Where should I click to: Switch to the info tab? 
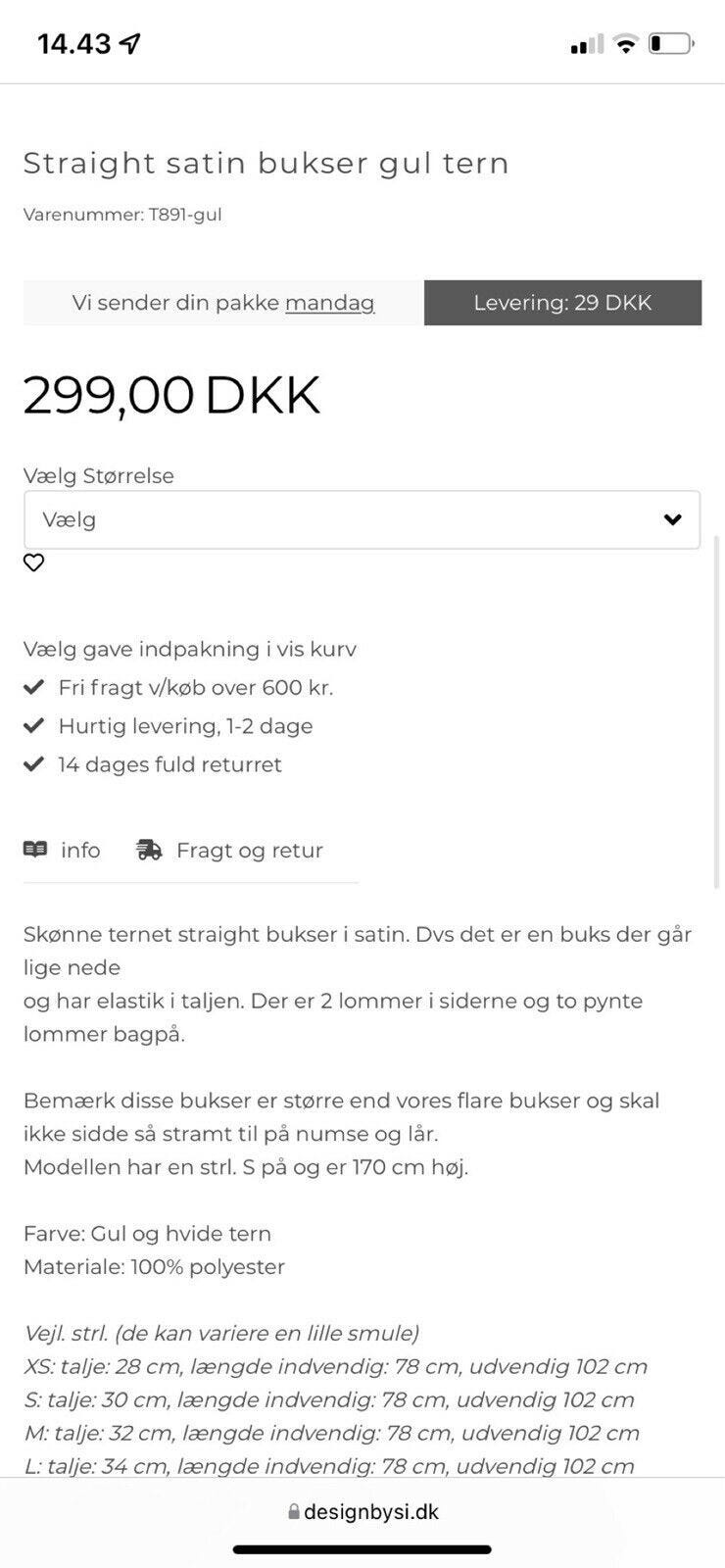point(78,850)
